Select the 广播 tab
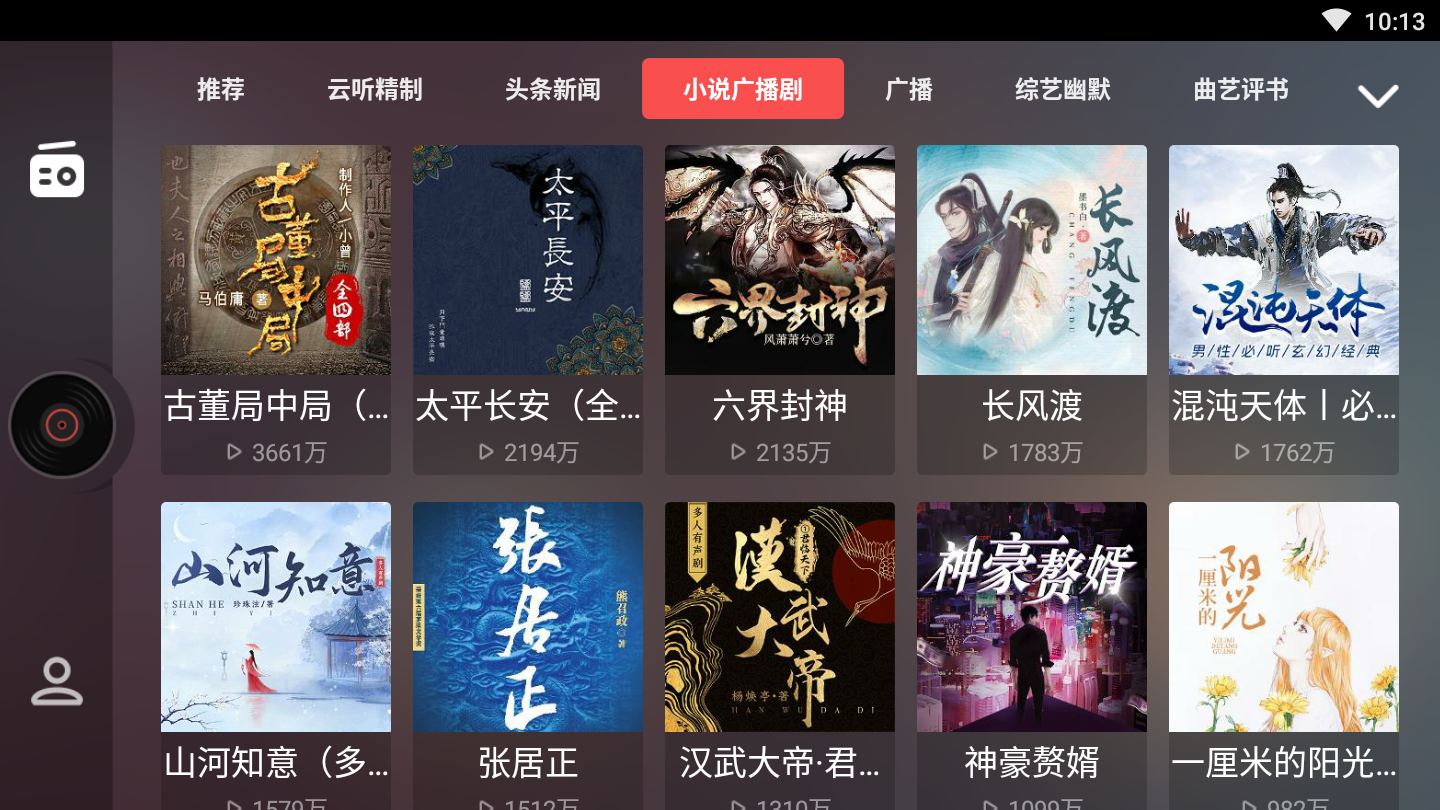 909,90
